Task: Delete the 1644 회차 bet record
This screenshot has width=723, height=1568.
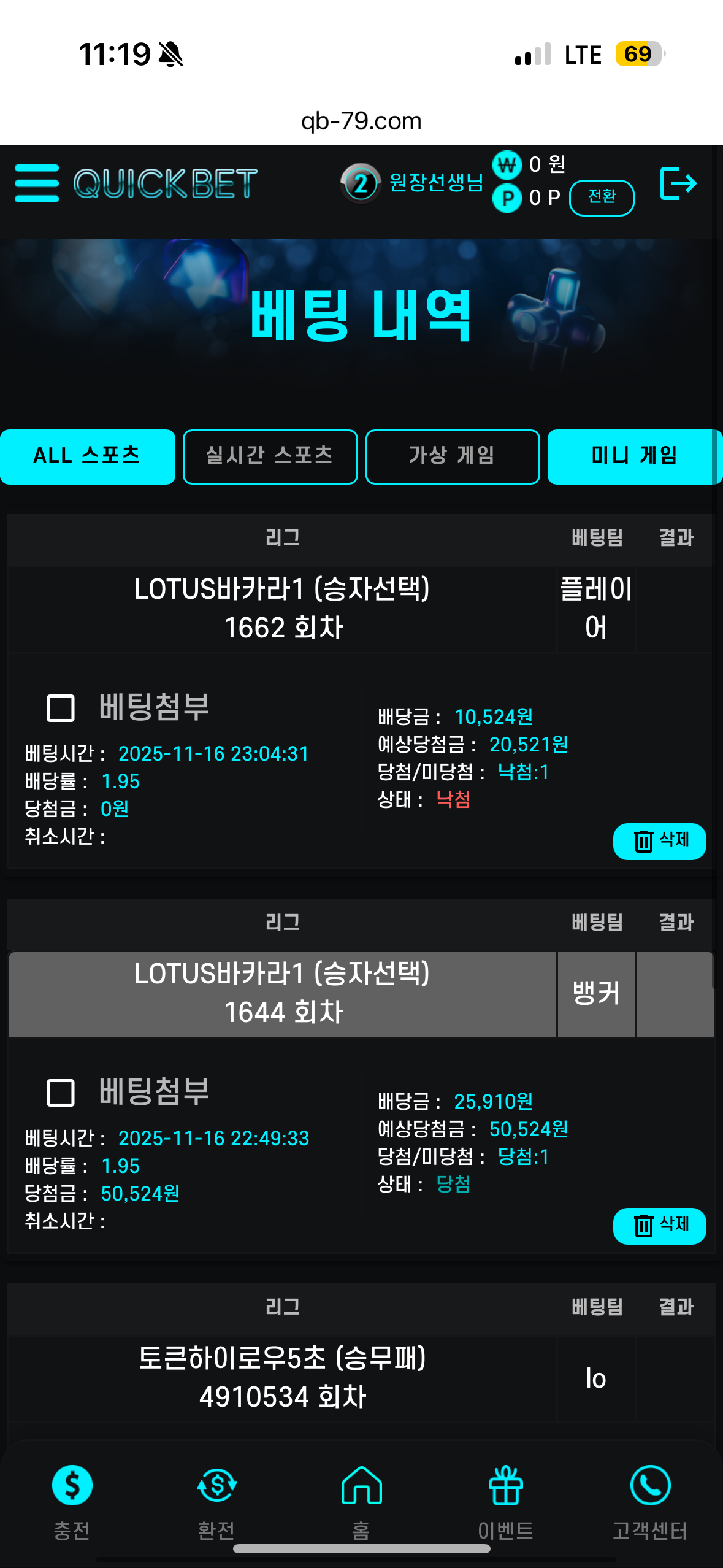Action: 659,1226
